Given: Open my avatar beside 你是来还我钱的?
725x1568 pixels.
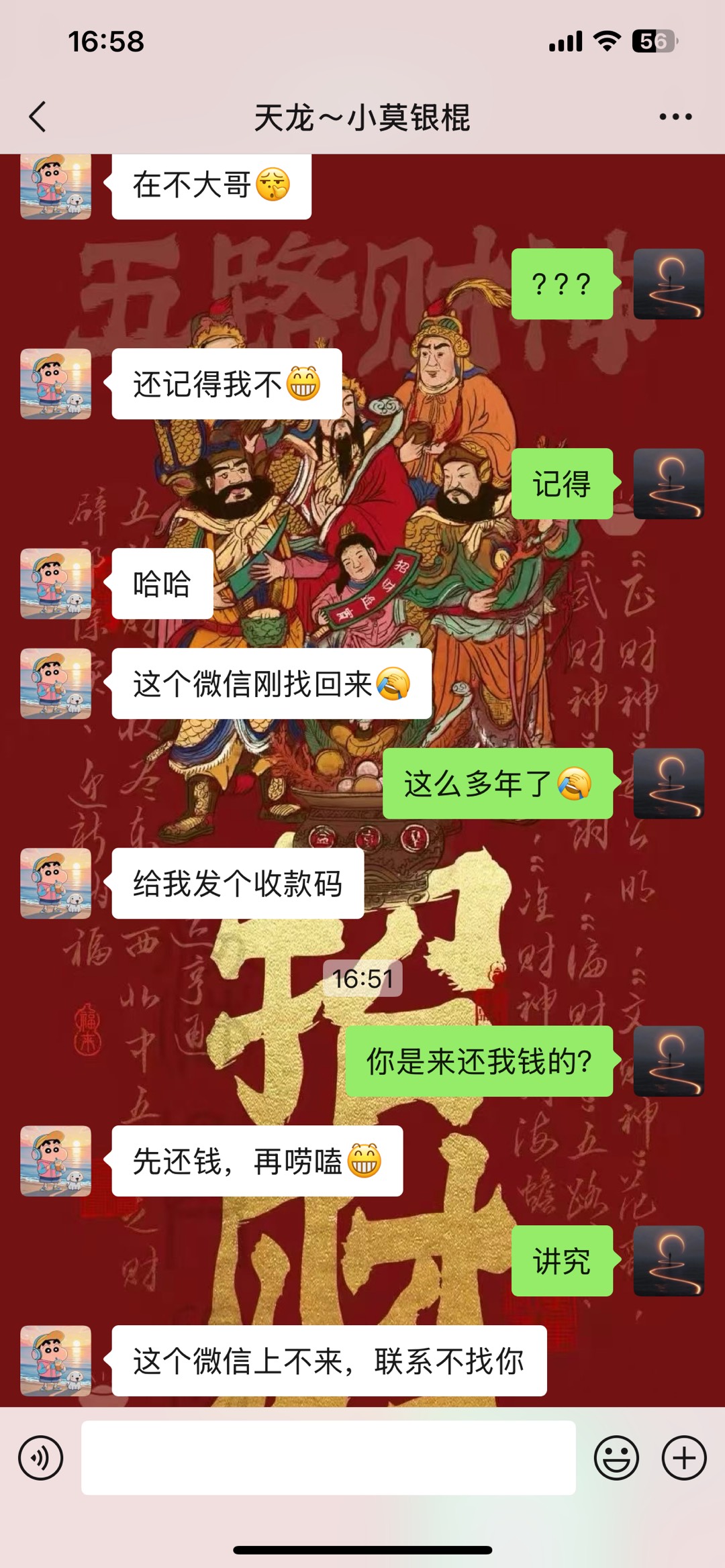Looking at the screenshot, I should click(669, 1061).
